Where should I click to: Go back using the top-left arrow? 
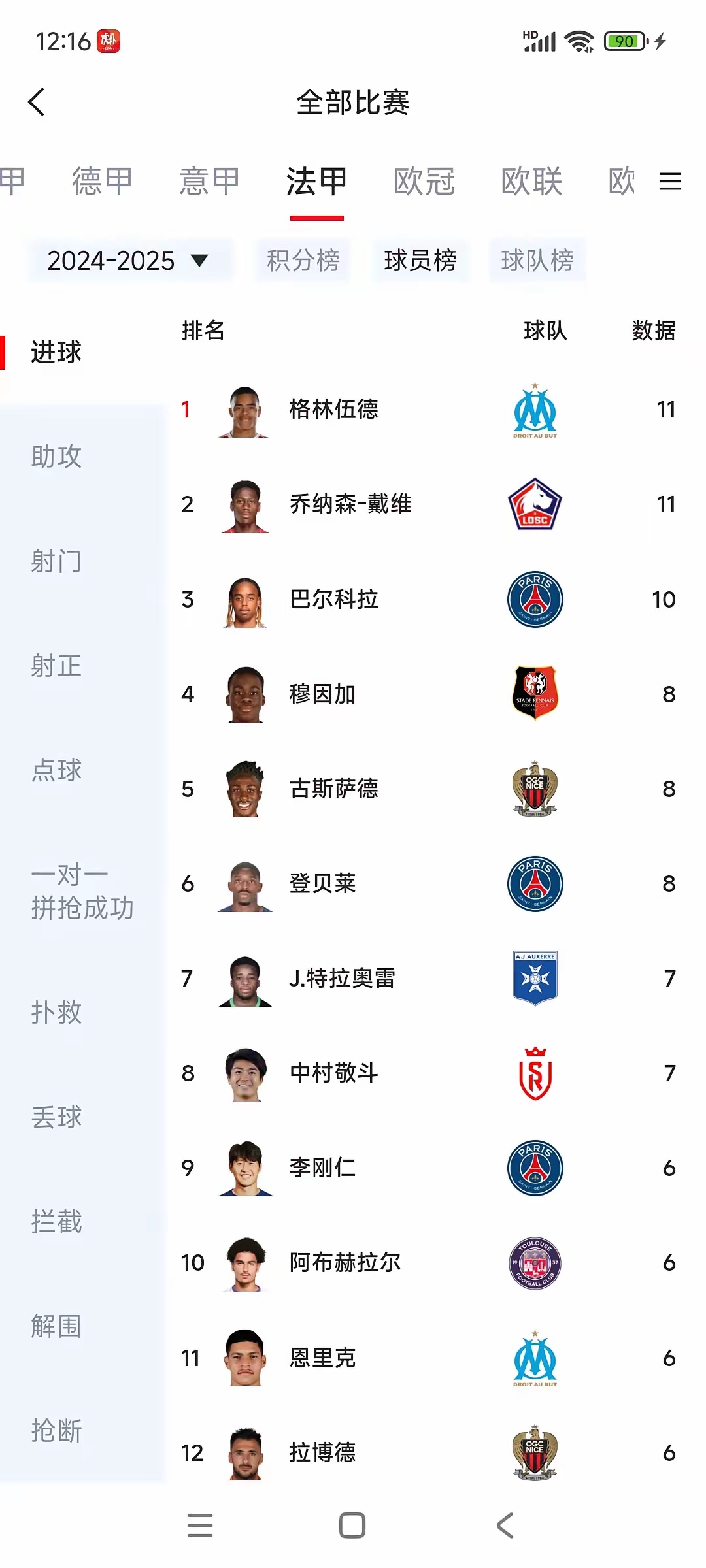click(x=37, y=103)
